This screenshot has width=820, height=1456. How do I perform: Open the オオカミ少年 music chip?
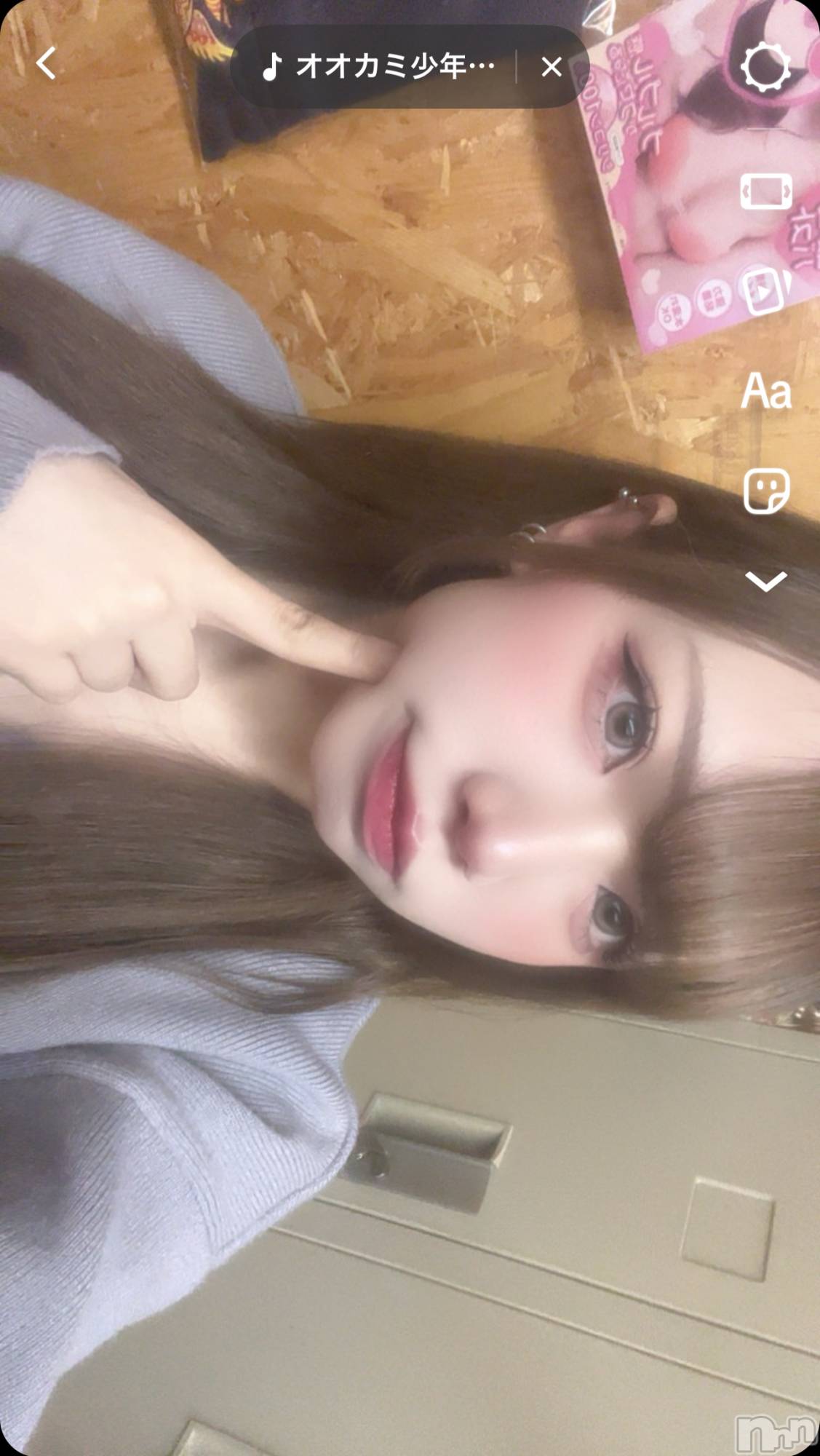coord(378,67)
